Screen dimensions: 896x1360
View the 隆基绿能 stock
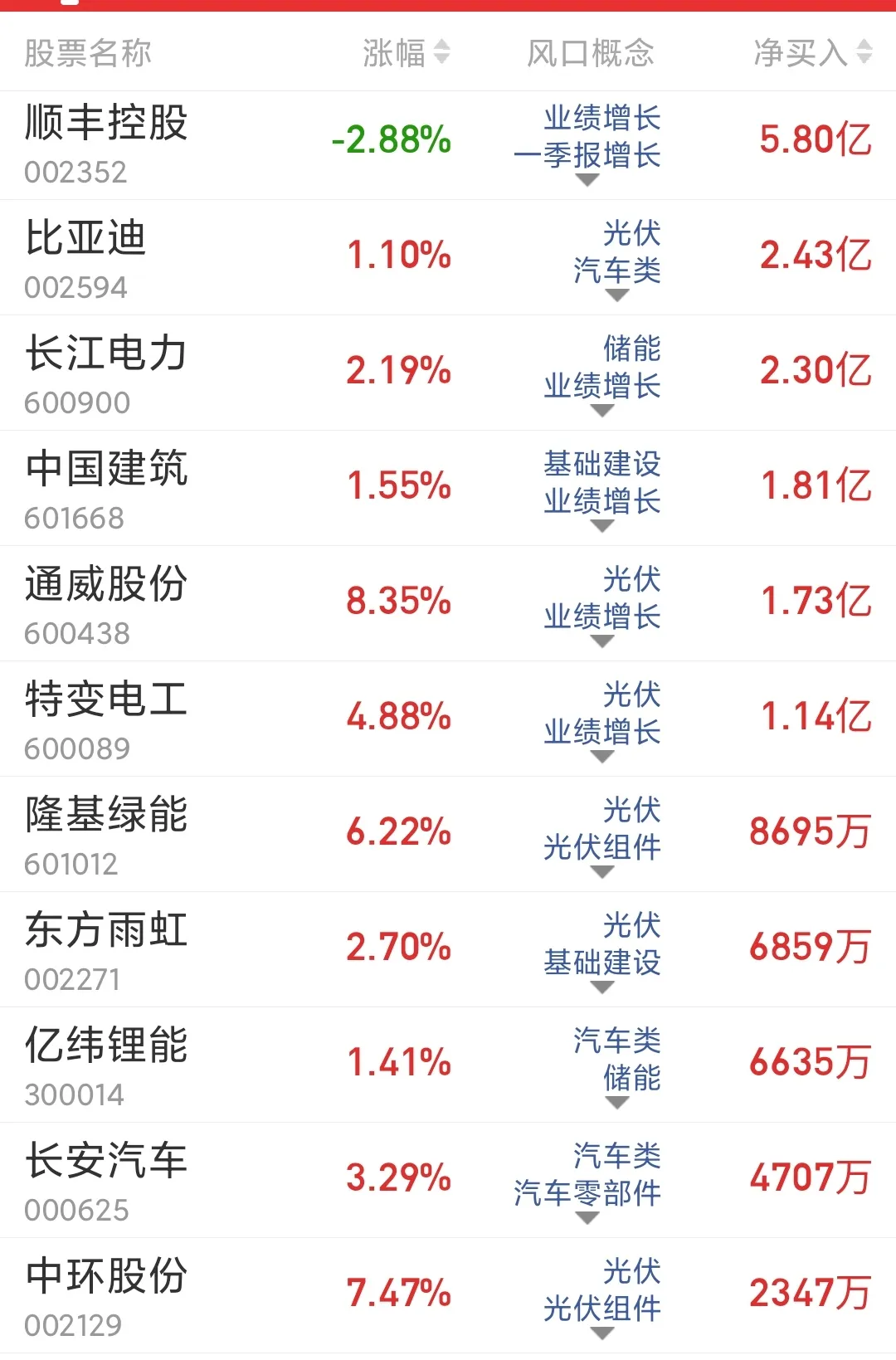tap(106, 835)
